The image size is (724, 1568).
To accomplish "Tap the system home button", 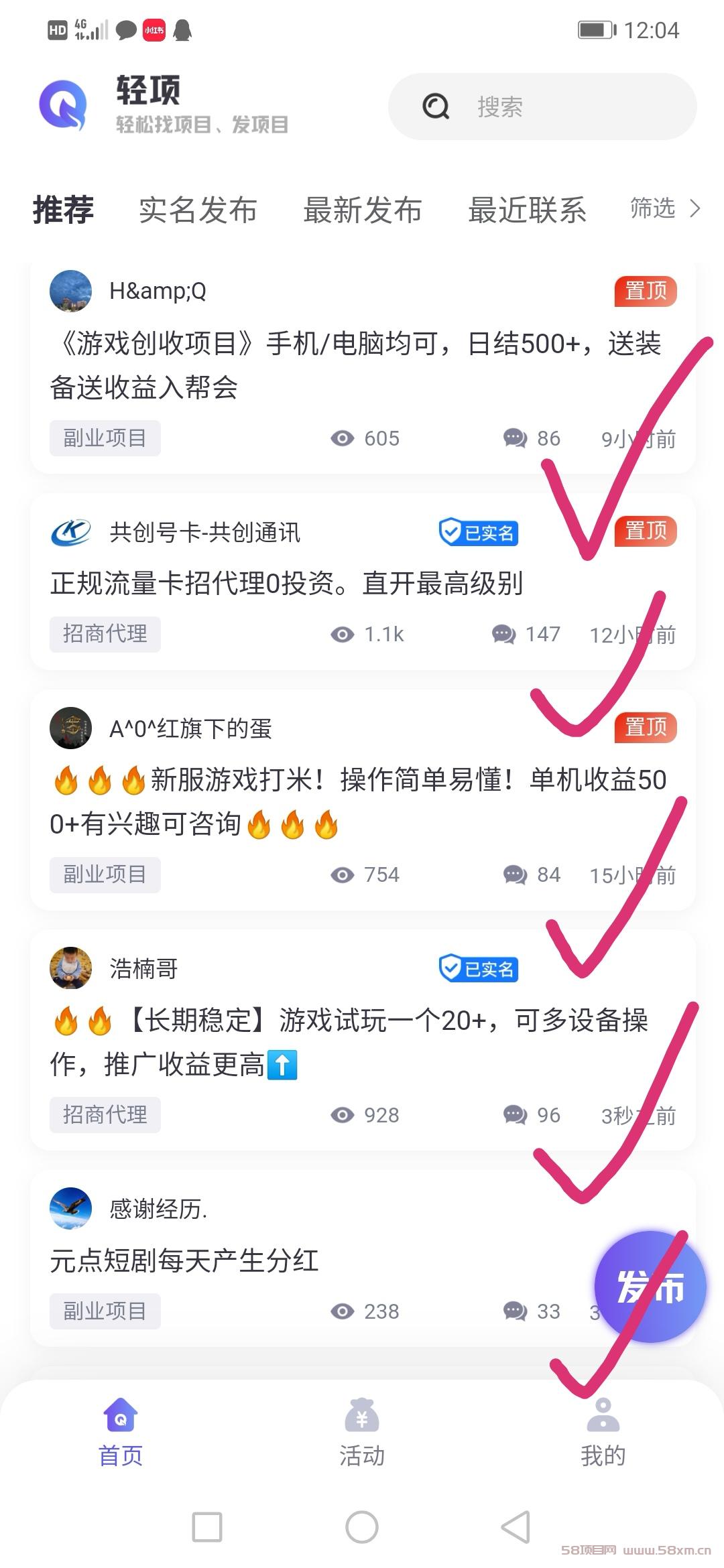I will point(362,1527).
